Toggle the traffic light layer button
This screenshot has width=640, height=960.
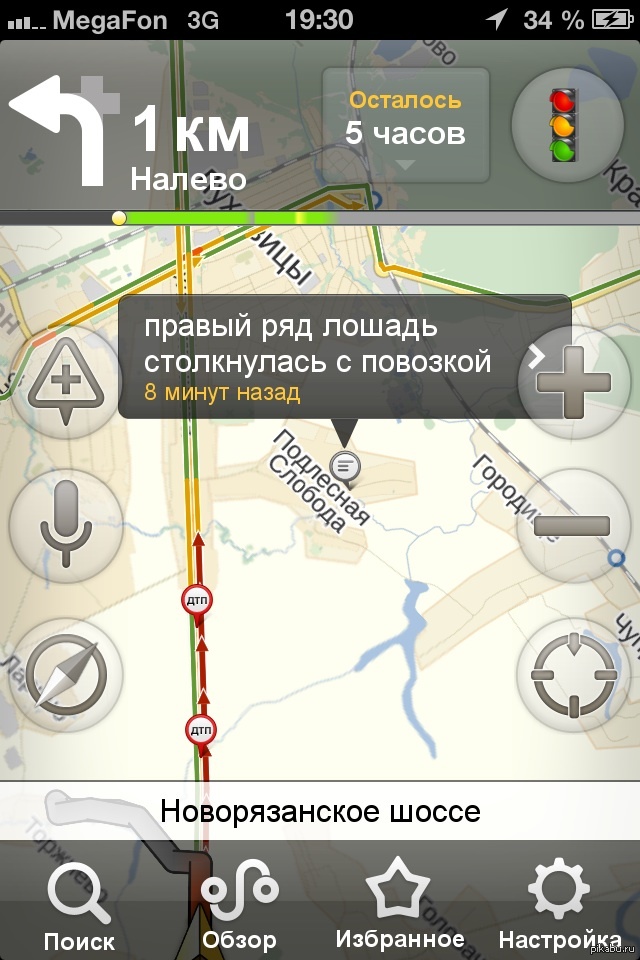point(565,124)
